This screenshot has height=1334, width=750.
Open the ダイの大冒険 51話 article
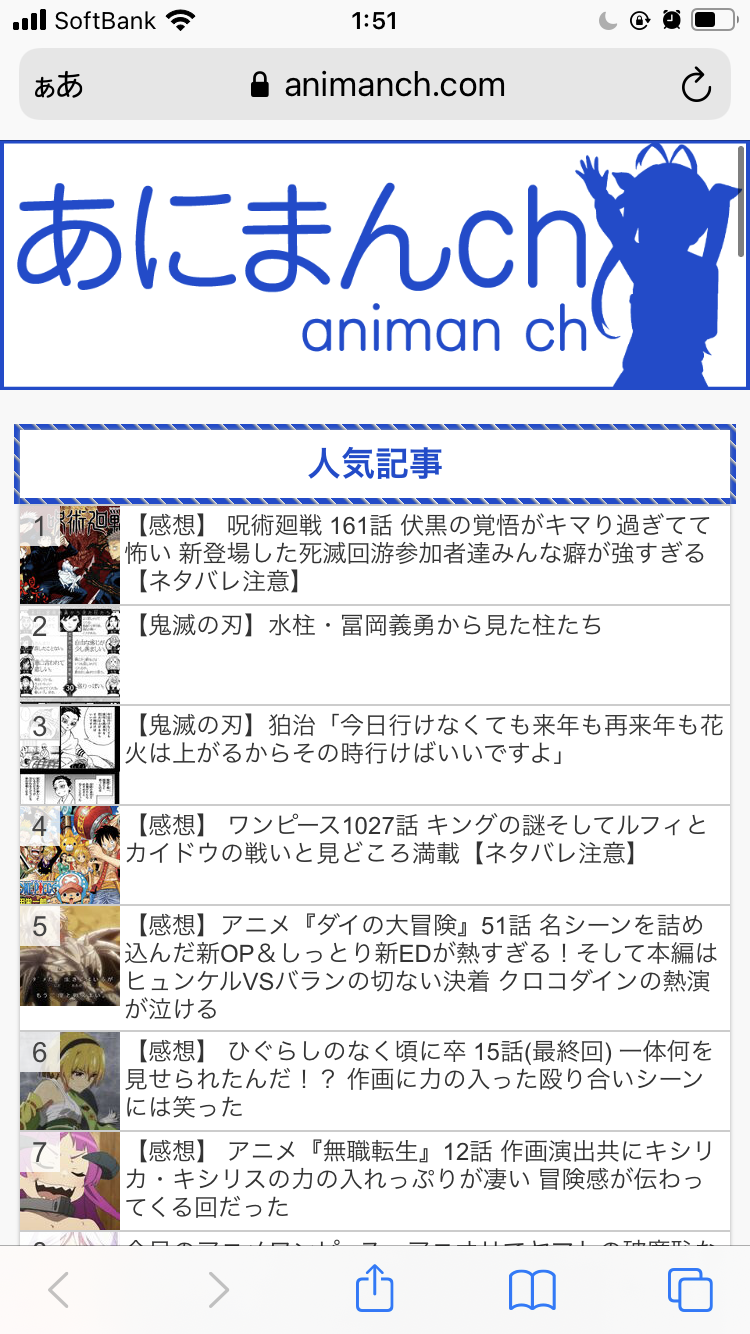pyautogui.click(x=375, y=968)
